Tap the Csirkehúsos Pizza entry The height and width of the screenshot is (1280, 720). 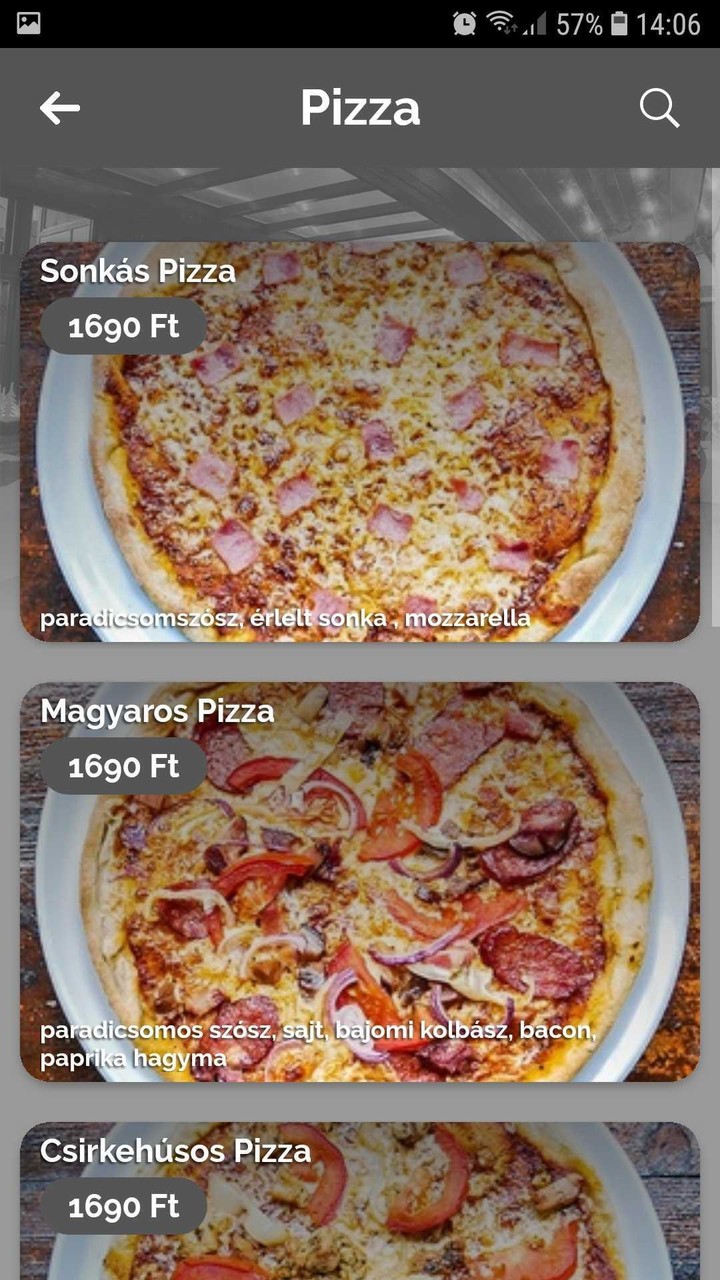360,1180
